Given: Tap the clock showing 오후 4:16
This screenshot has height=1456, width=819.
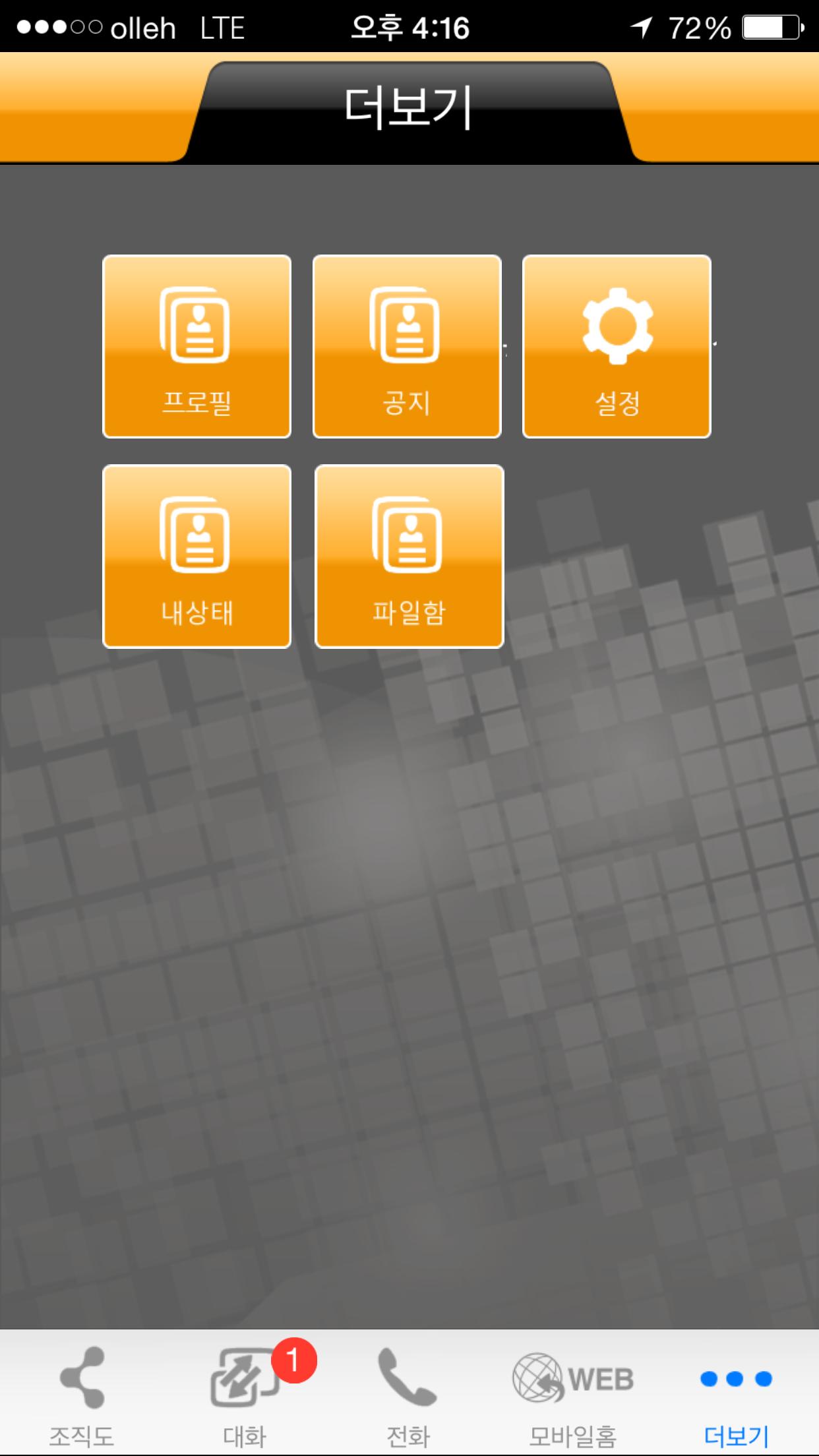Looking at the screenshot, I should 409,28.
